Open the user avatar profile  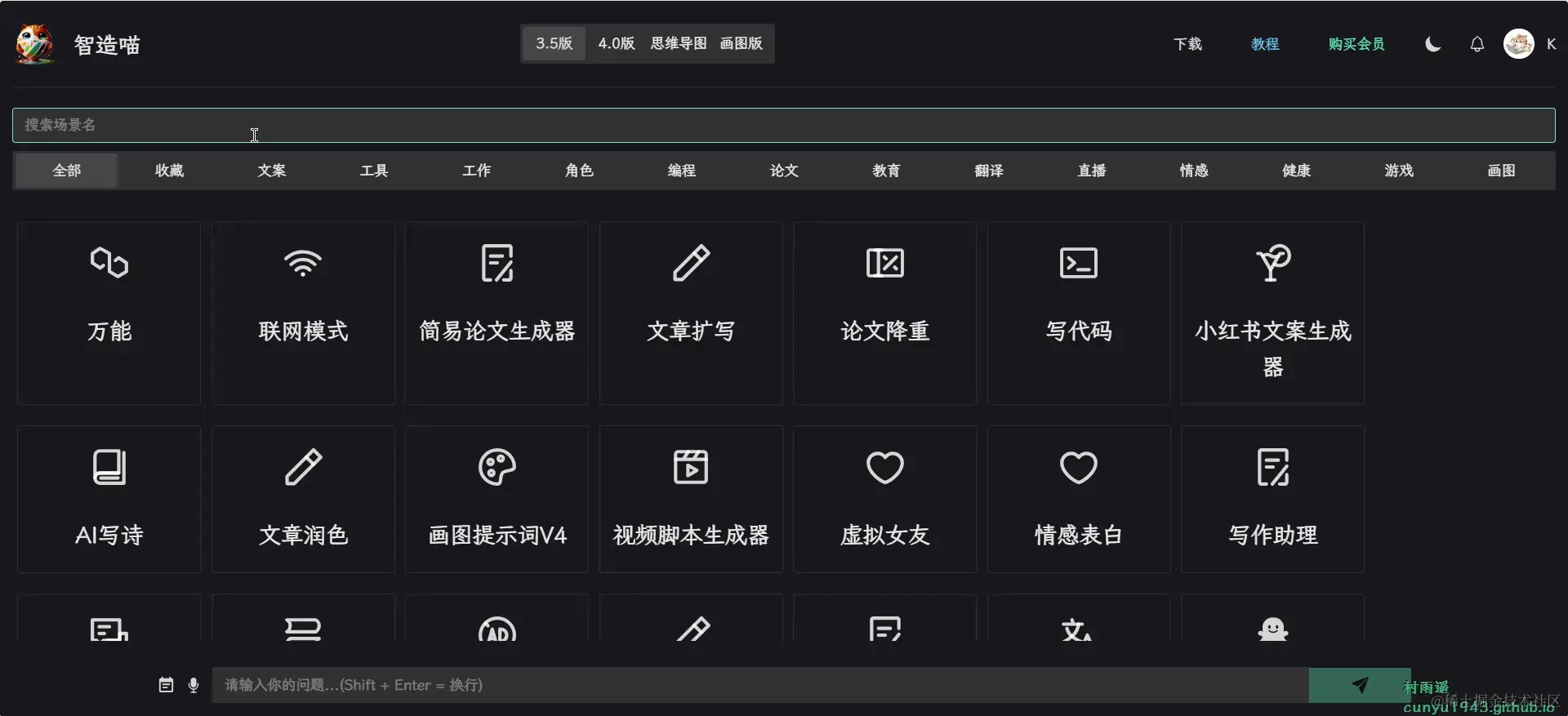[x=1518, y=44]
